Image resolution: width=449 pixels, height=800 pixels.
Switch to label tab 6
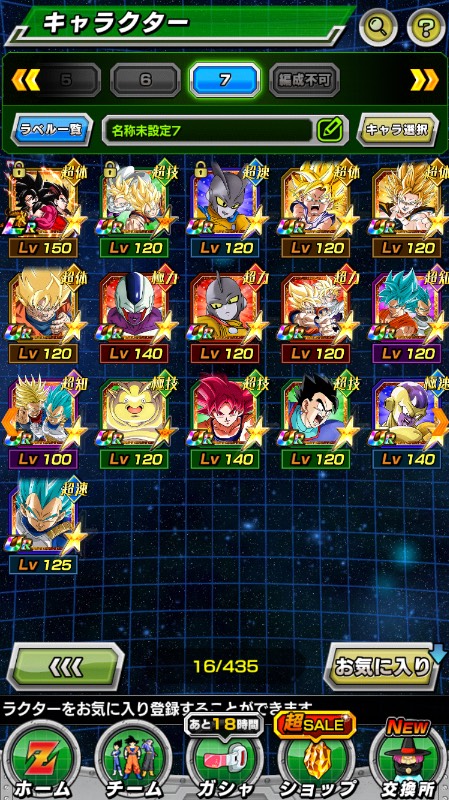[145, 80]
